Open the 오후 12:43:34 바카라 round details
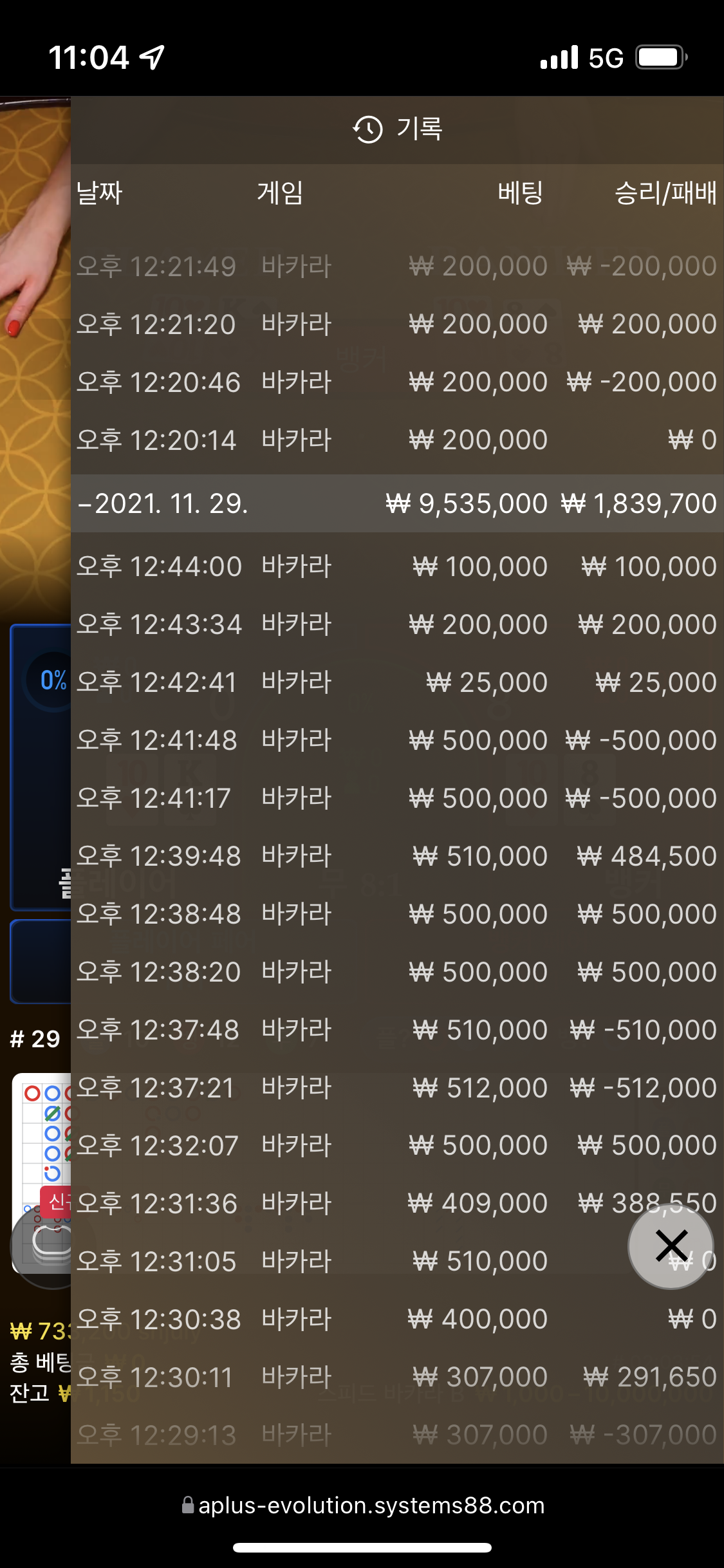Image resolution: width=724 pixels, height=1568 pixels. pos(397,624)
